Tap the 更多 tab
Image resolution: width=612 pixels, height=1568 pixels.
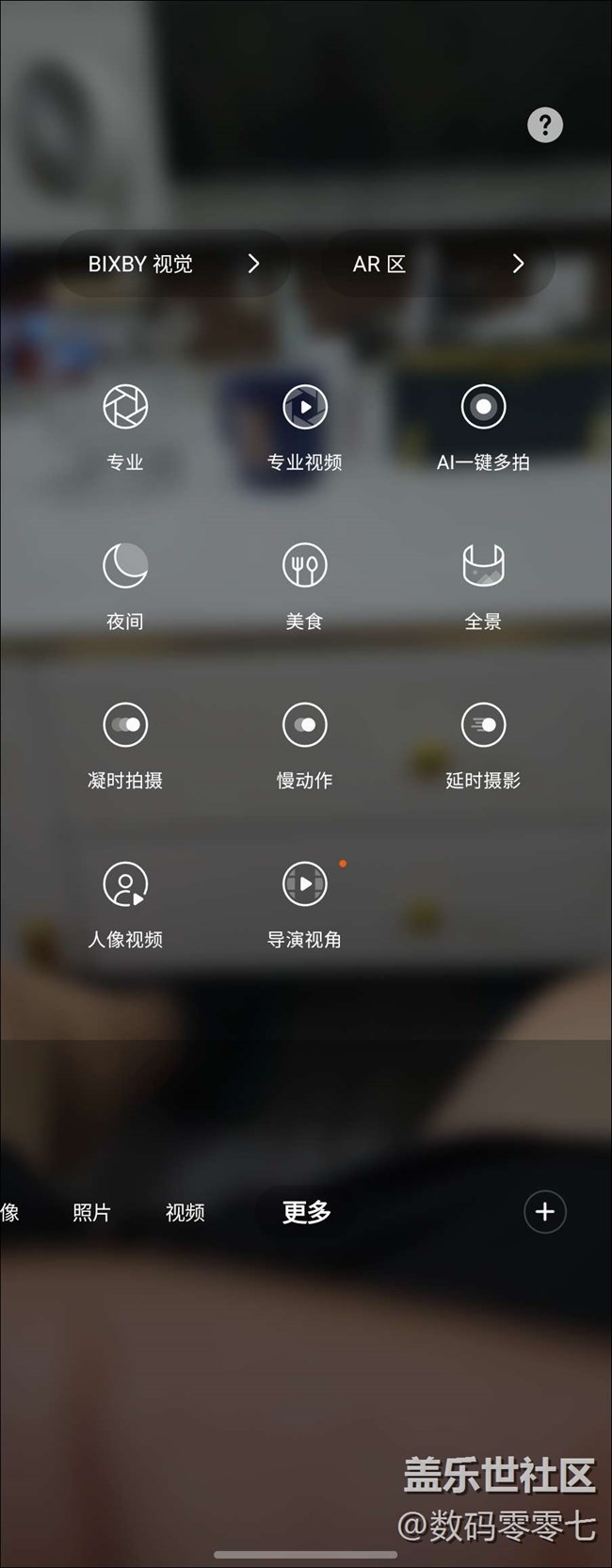(x=306, y=1213)
